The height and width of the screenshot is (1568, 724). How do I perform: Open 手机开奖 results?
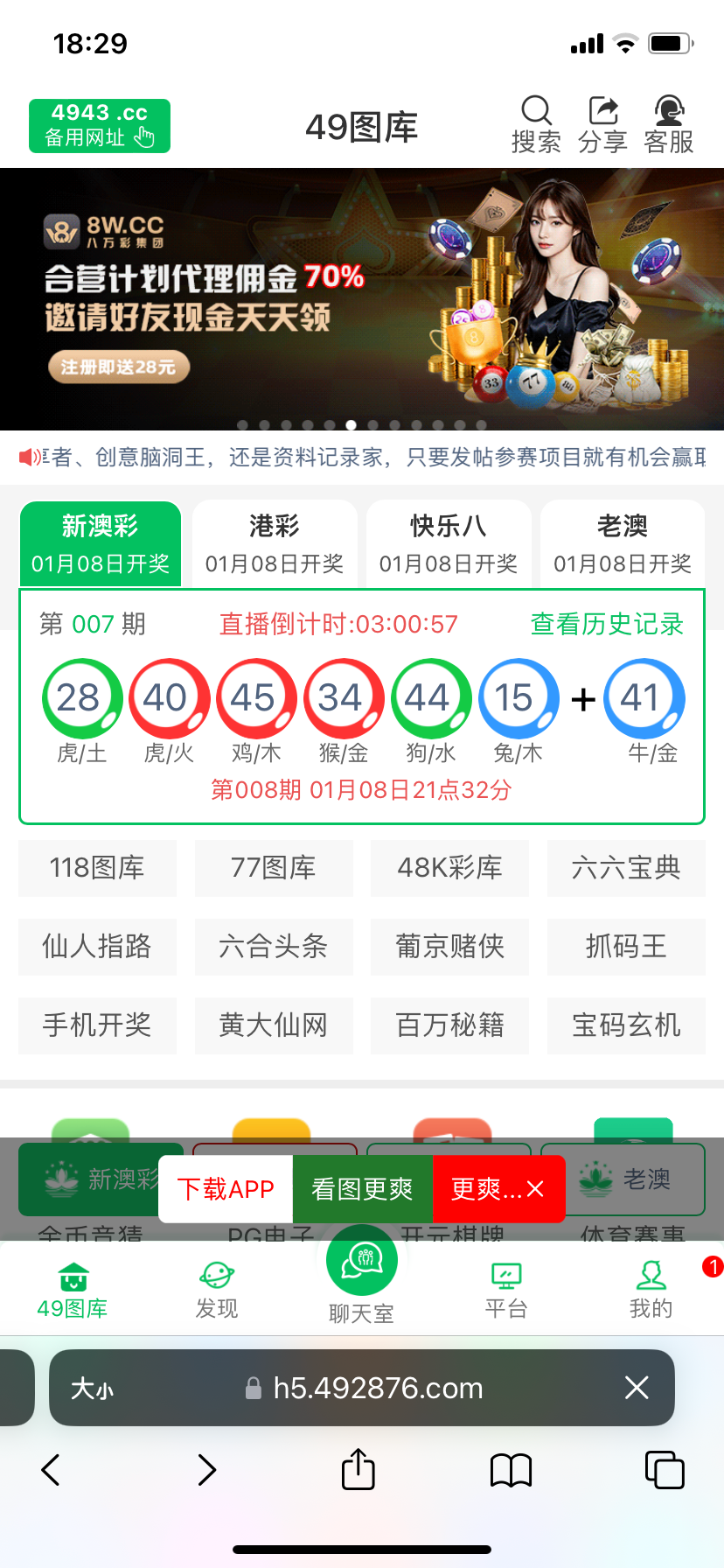click(97, 1025)
